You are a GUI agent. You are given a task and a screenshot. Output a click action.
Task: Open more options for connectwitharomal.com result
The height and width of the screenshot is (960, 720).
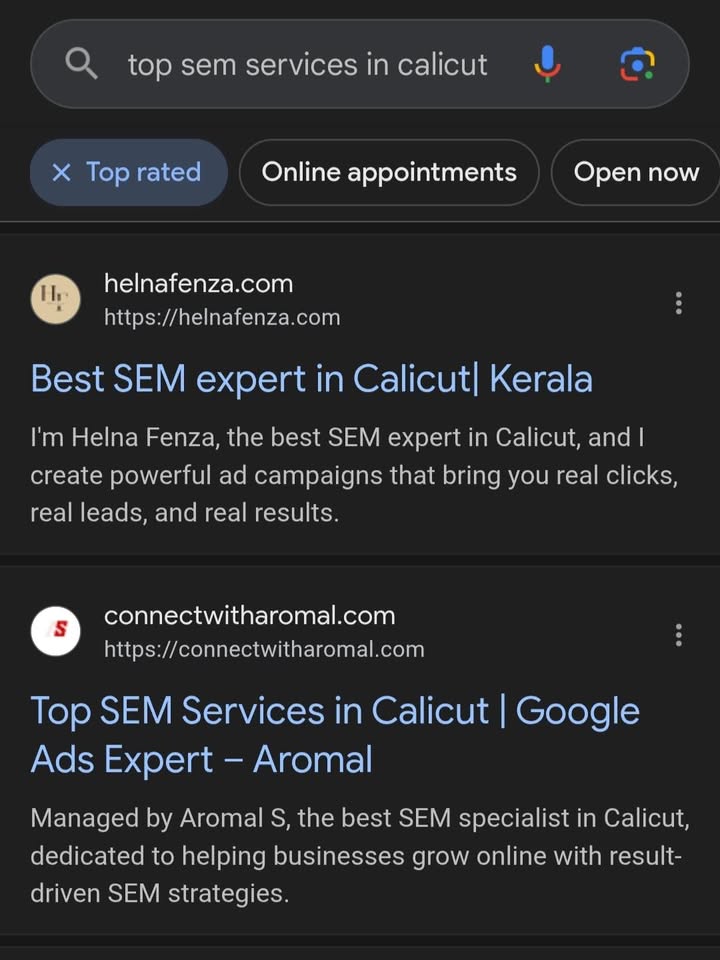point(679,635)
